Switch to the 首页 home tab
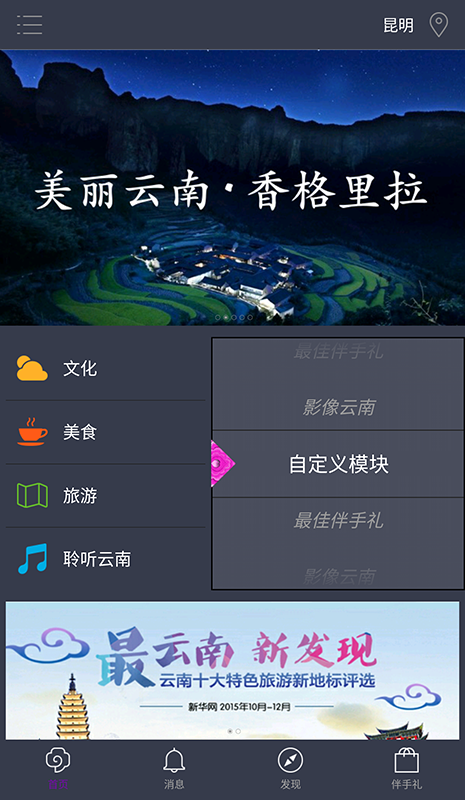 [58, 769]
